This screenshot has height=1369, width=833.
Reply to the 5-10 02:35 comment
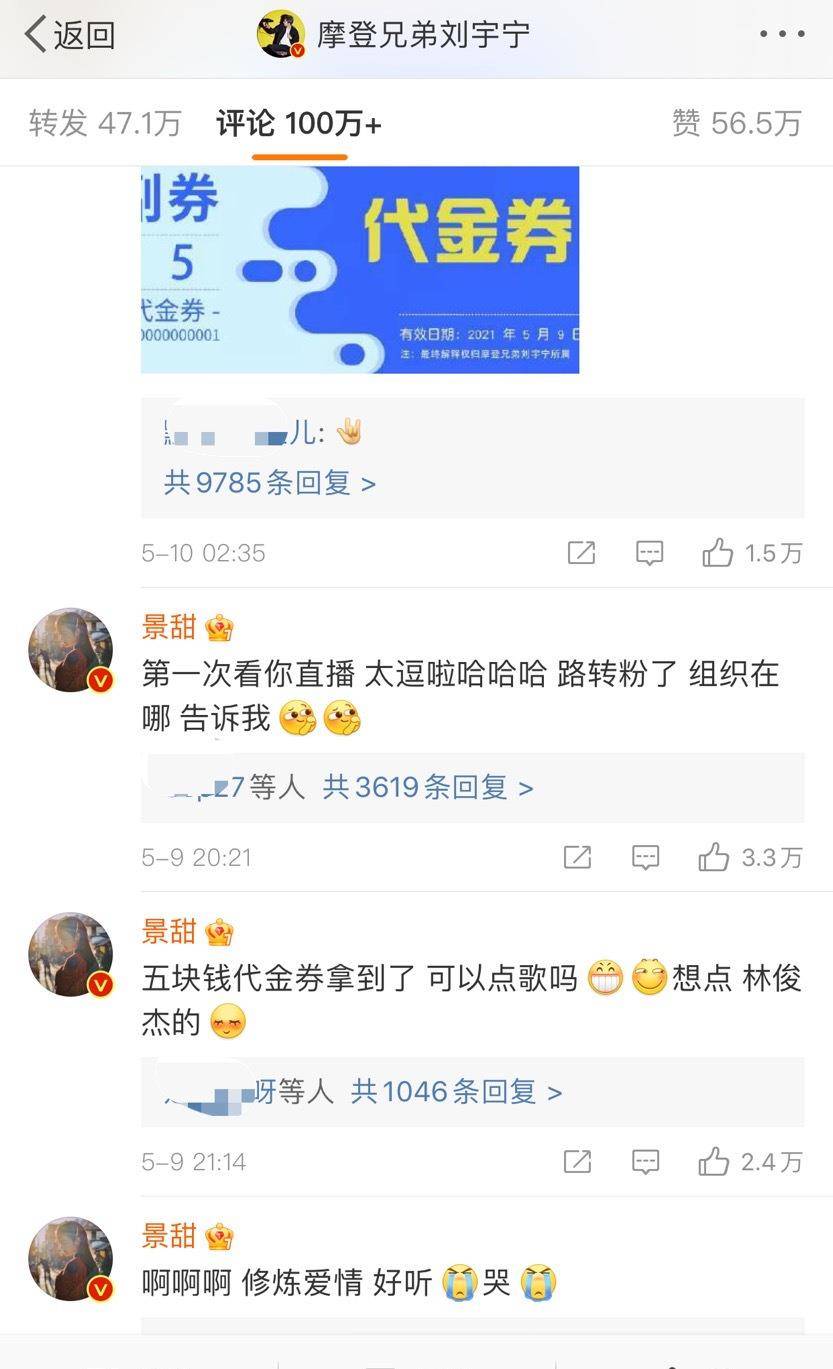(x=650, y=553)
